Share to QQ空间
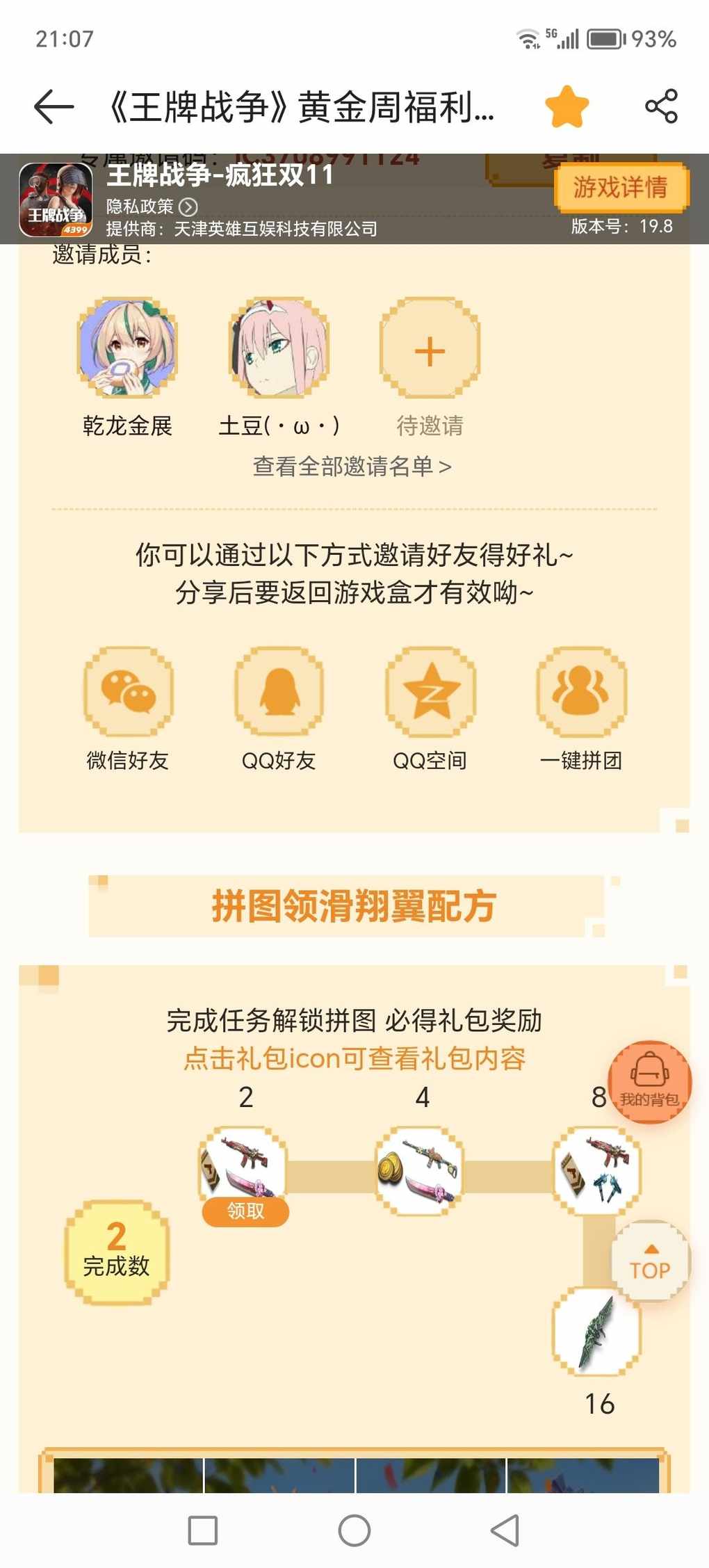 pyautogui.click(x=430, y=691)
